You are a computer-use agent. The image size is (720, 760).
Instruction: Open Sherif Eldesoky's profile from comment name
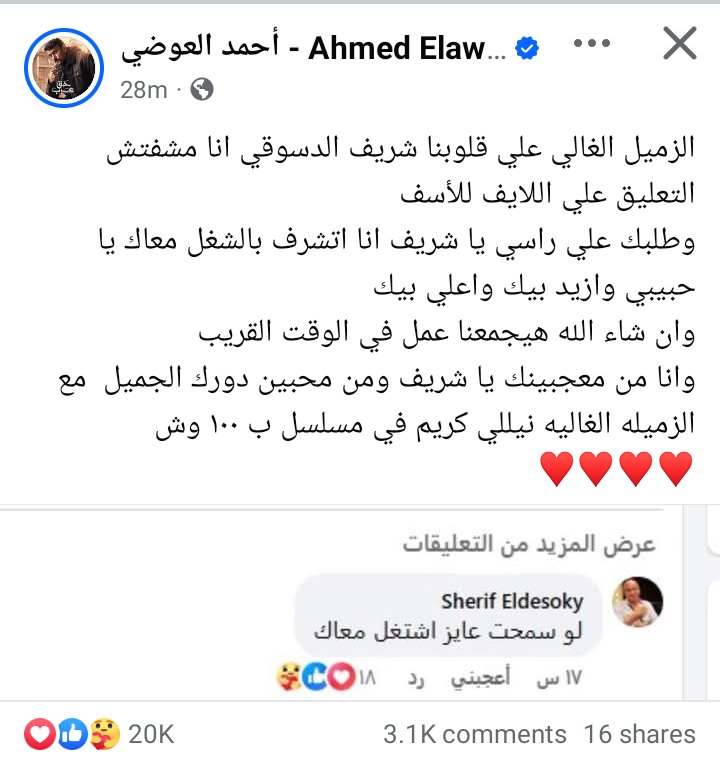point(511,602)
